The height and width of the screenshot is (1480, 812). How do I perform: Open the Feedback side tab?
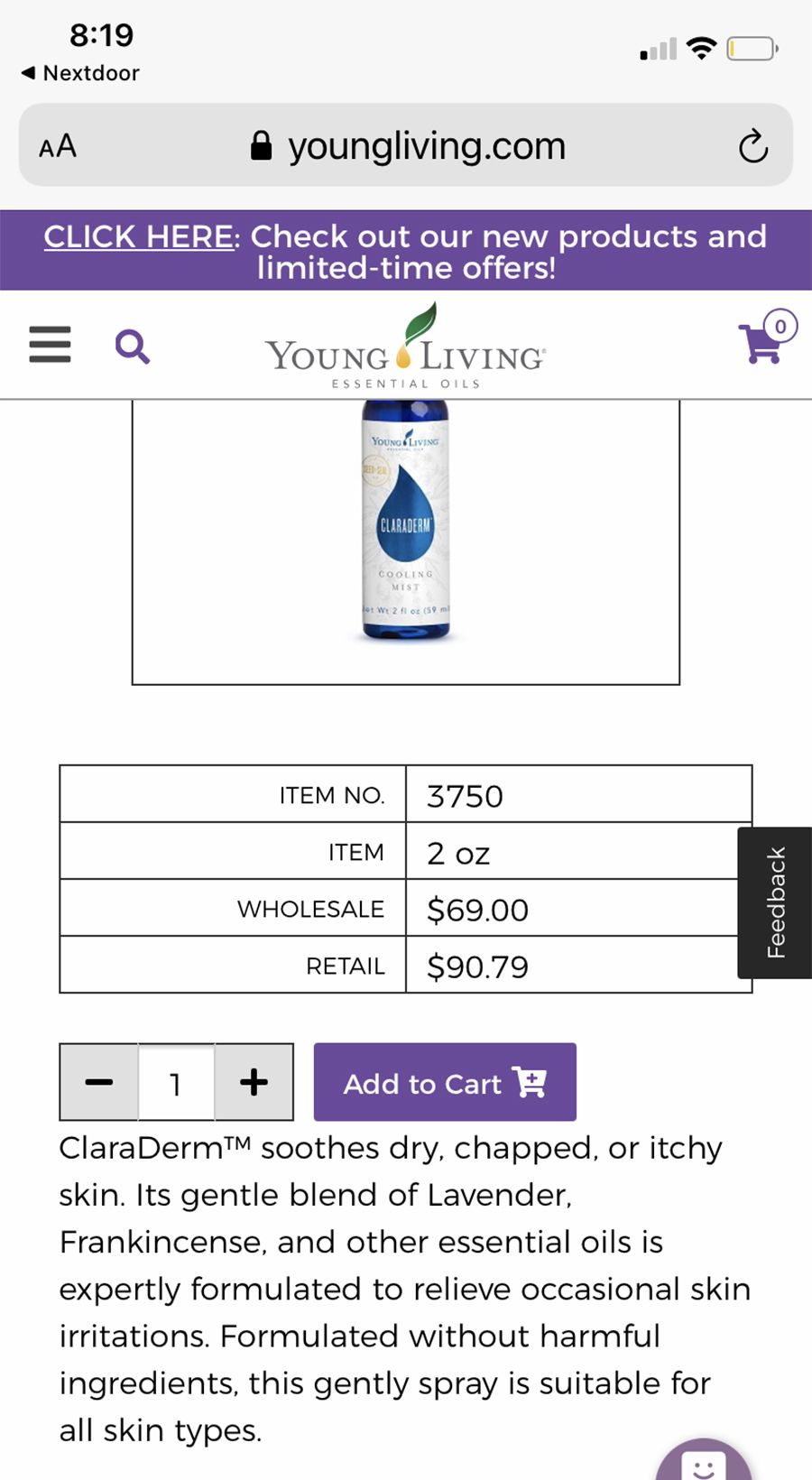(x=775, y=902)
